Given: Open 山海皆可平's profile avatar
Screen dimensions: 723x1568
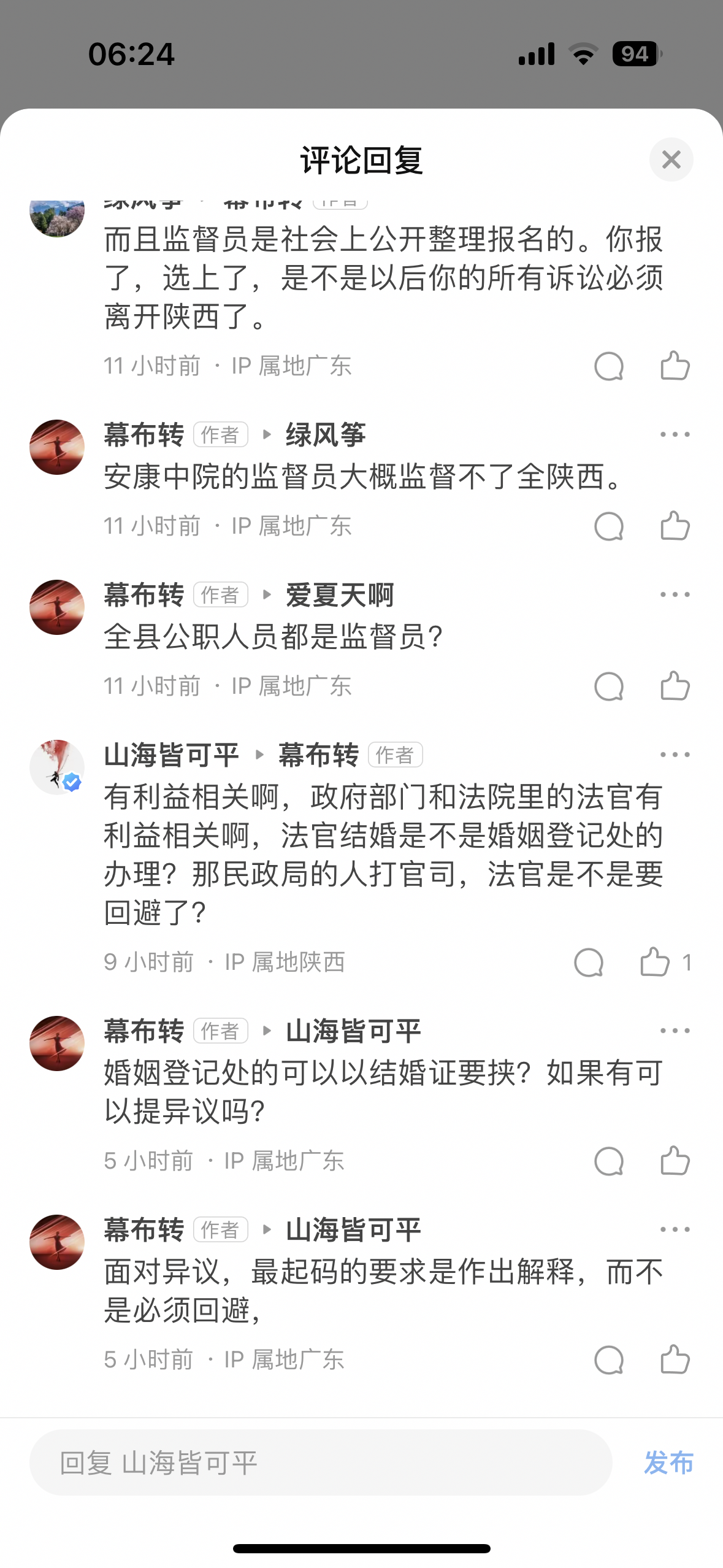Looking at the screenshot, I should (x=57, y=767).
